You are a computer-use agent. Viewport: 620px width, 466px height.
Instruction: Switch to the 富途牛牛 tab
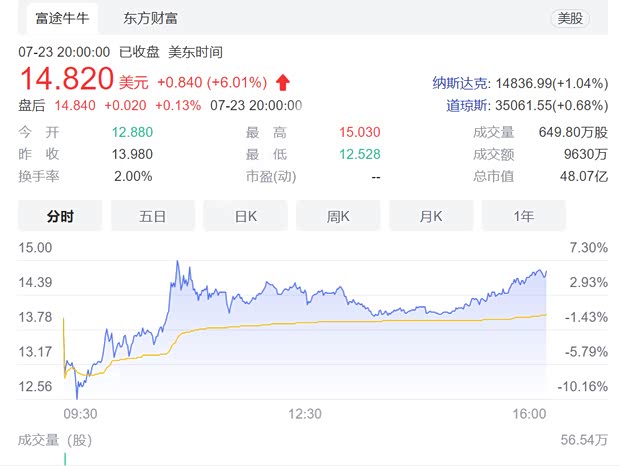pyautogui.click(x=62, y=18)
